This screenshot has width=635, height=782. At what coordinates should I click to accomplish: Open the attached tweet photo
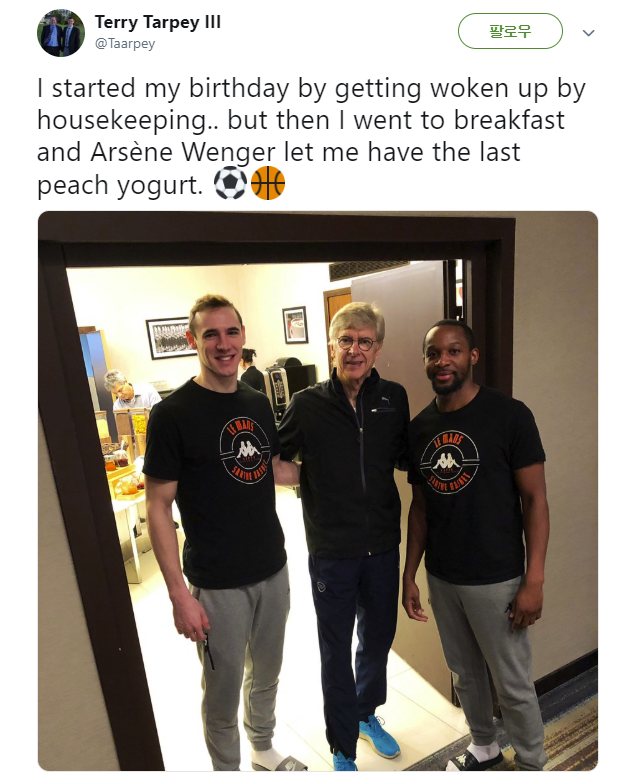click(318, 490)
